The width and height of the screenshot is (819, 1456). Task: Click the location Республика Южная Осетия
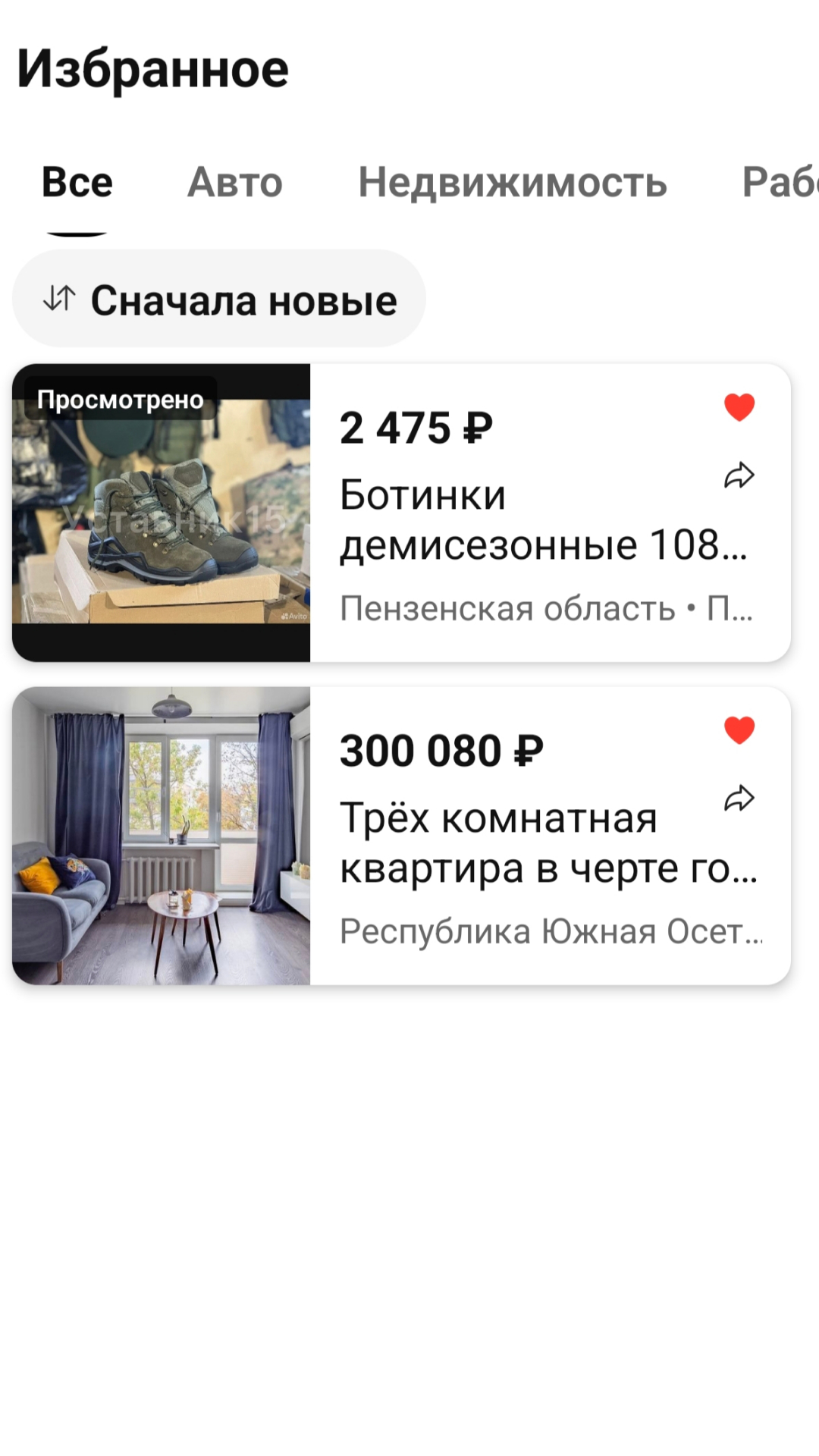tap(531, 933)
